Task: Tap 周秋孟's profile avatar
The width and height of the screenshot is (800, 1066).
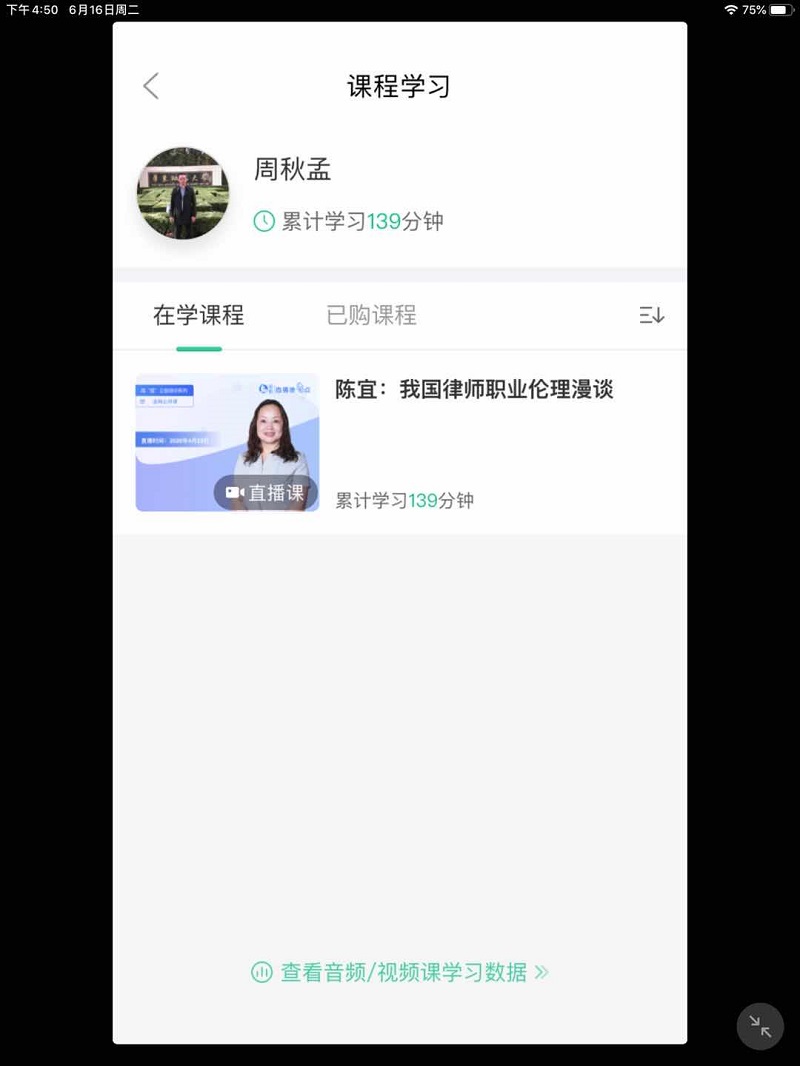Action: tap(183, 194)
